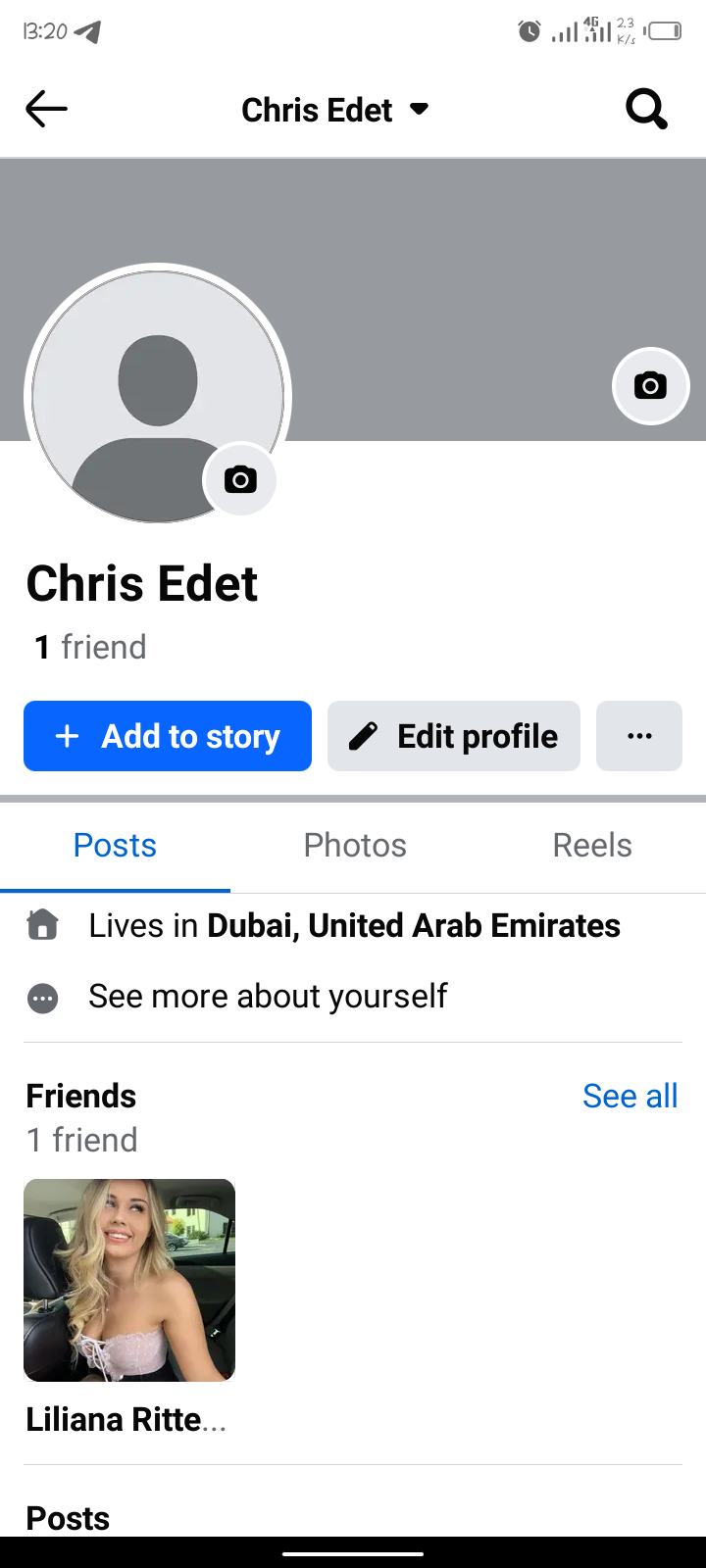Select the Posts tab
The height and width of the screenshot is (1568, 706).
[x=114, y=845]
